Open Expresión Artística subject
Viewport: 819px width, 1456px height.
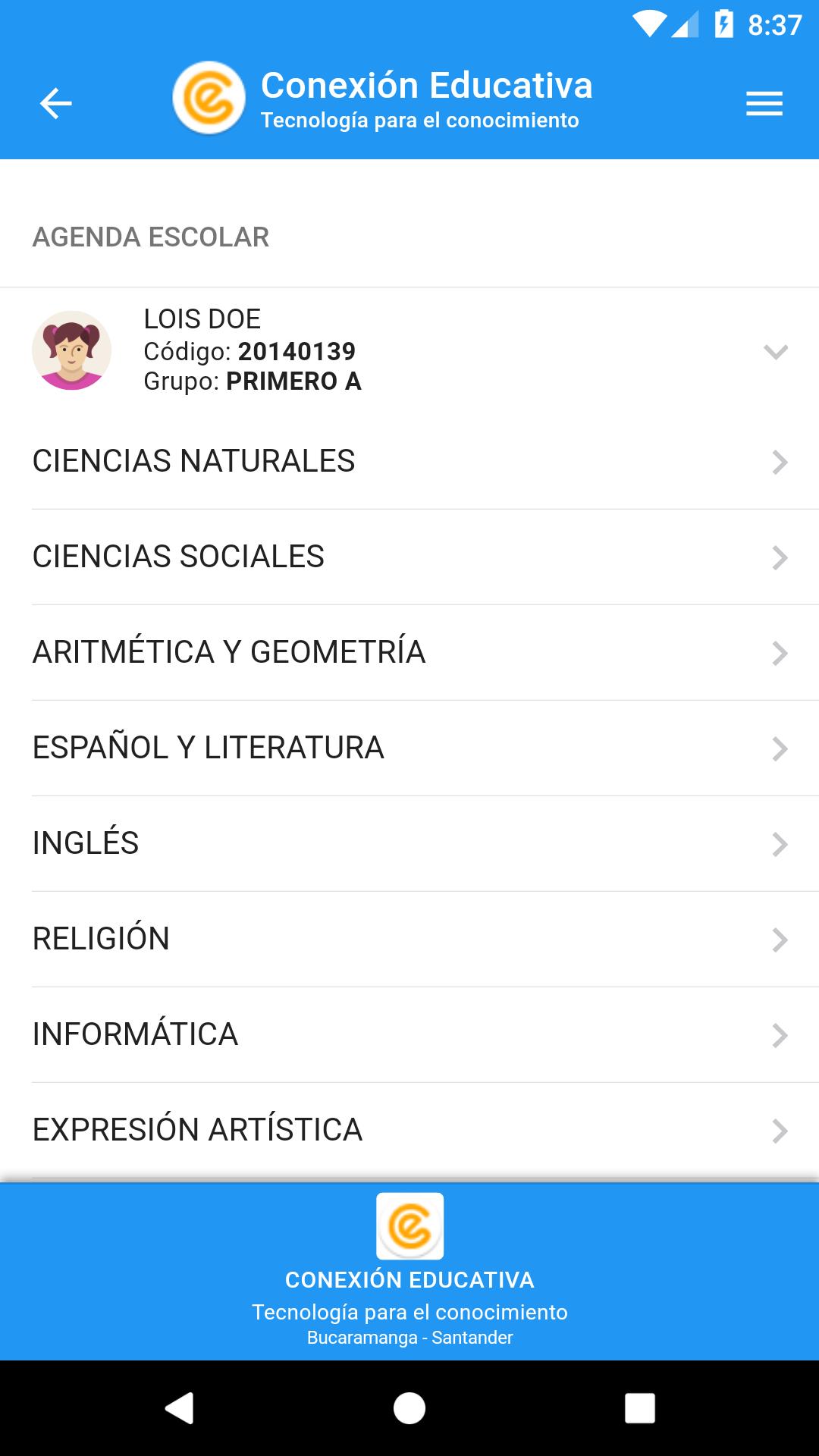point(409,1131)
